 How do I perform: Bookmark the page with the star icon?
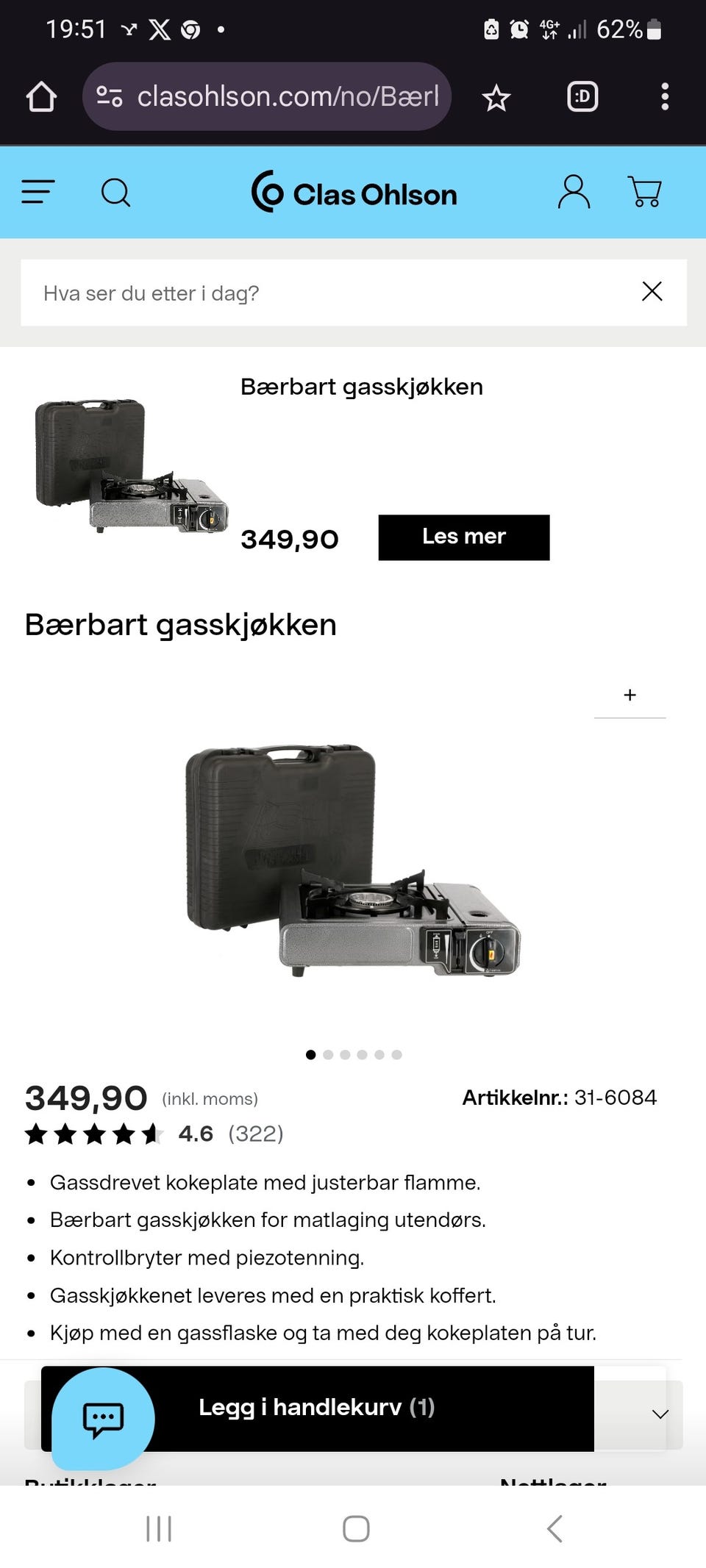(x=496, y=96)
